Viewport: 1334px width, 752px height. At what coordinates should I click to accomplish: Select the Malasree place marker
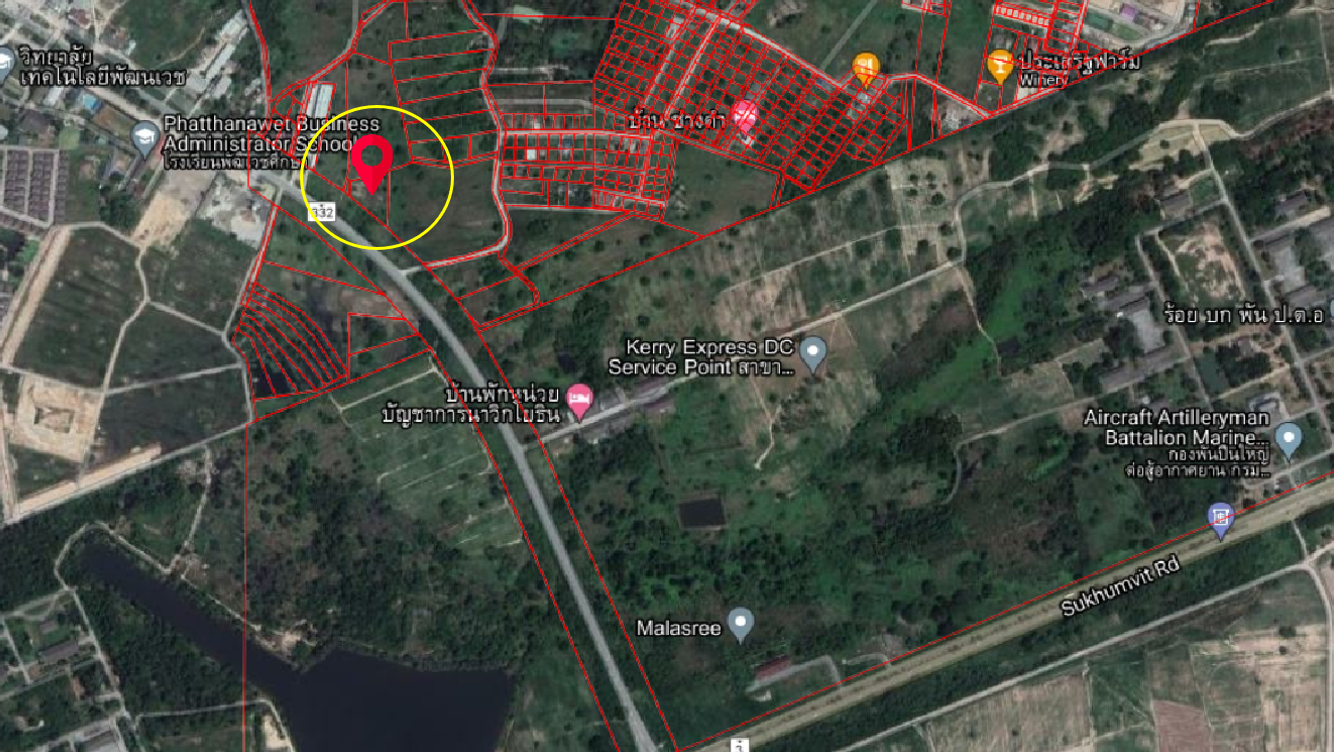[x=740, y=623]
